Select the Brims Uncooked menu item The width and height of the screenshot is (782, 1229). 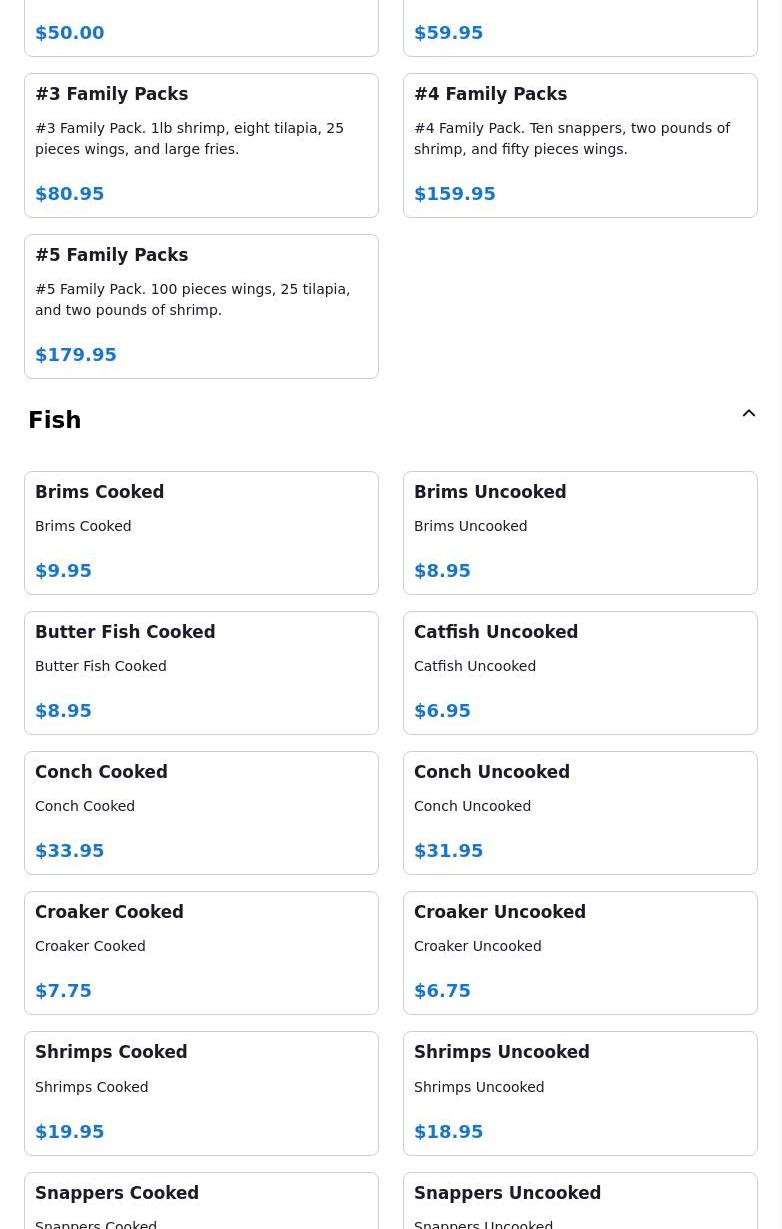(x=580, y=532)
